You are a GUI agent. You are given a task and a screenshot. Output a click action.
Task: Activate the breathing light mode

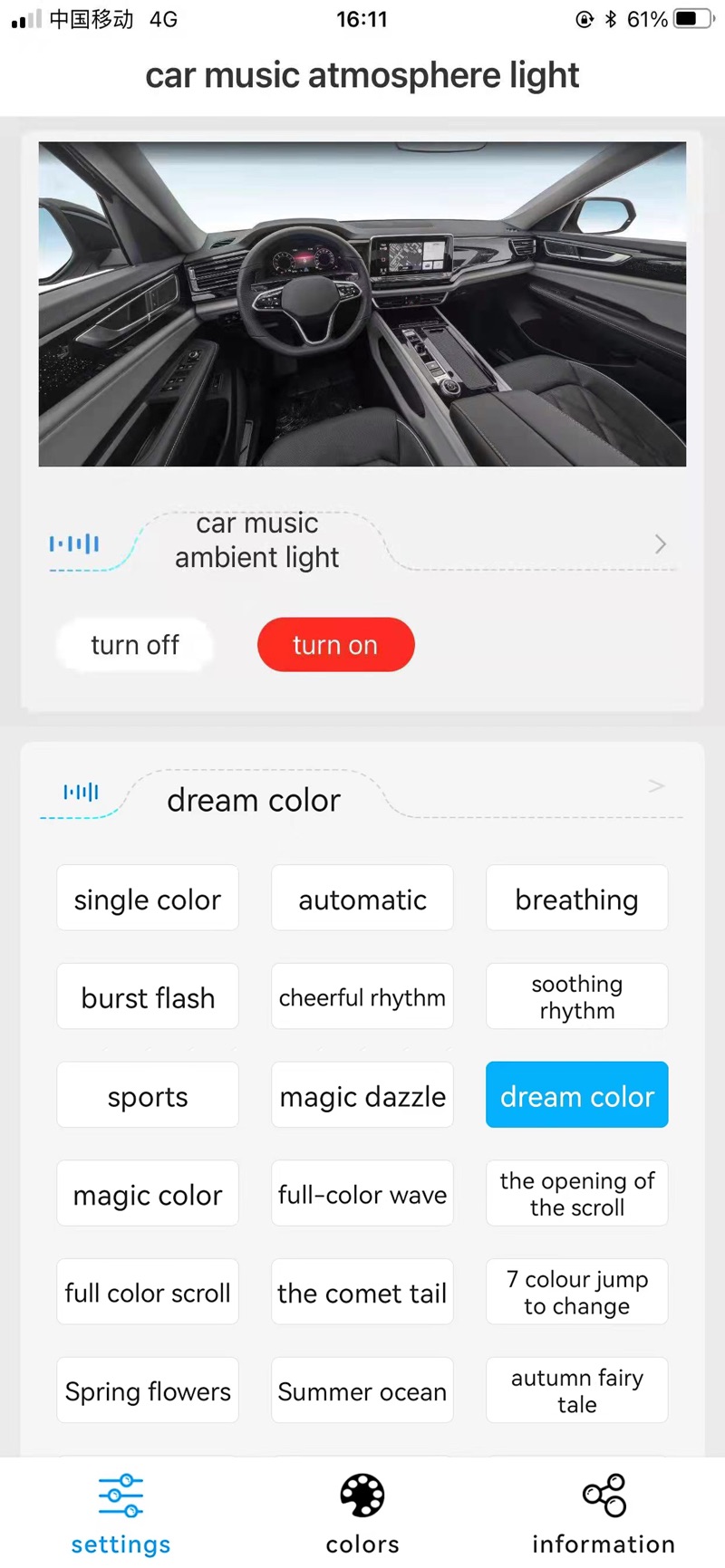[x=576, y=899]
